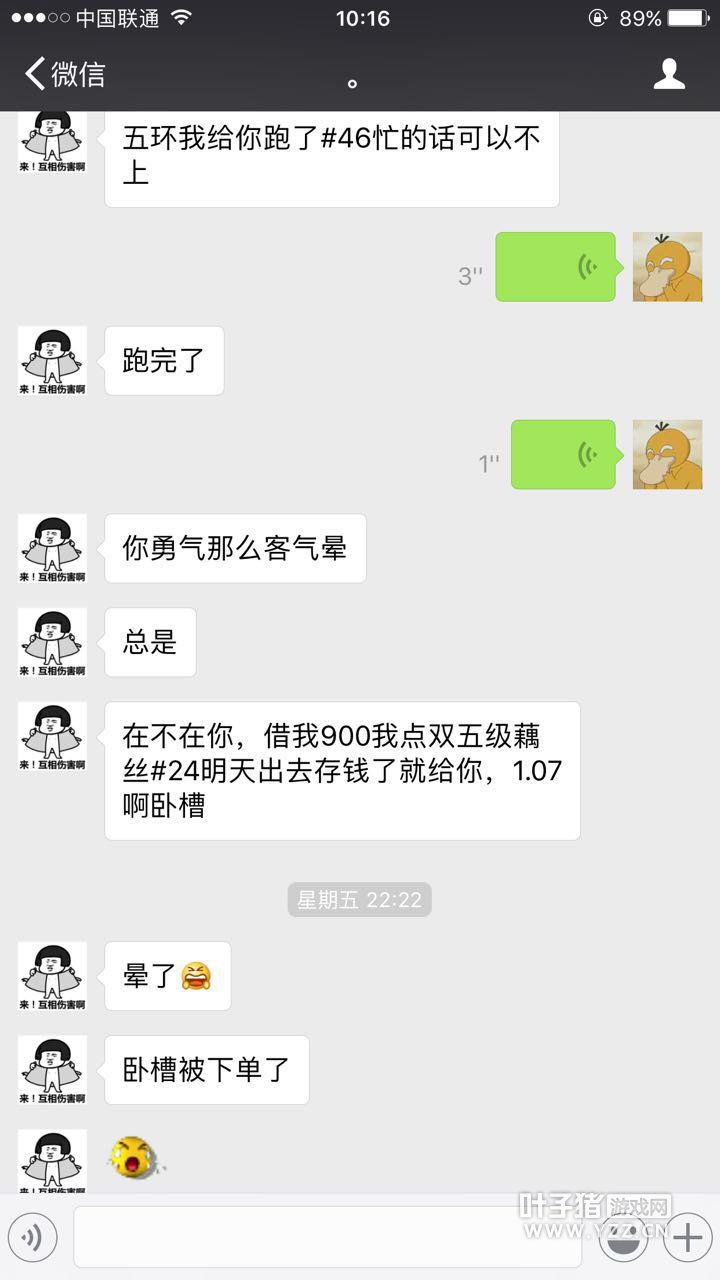The height and width of the screenshot is (1280, 720).
Task: Switch to voice input mode
Action: (32, 1238)
